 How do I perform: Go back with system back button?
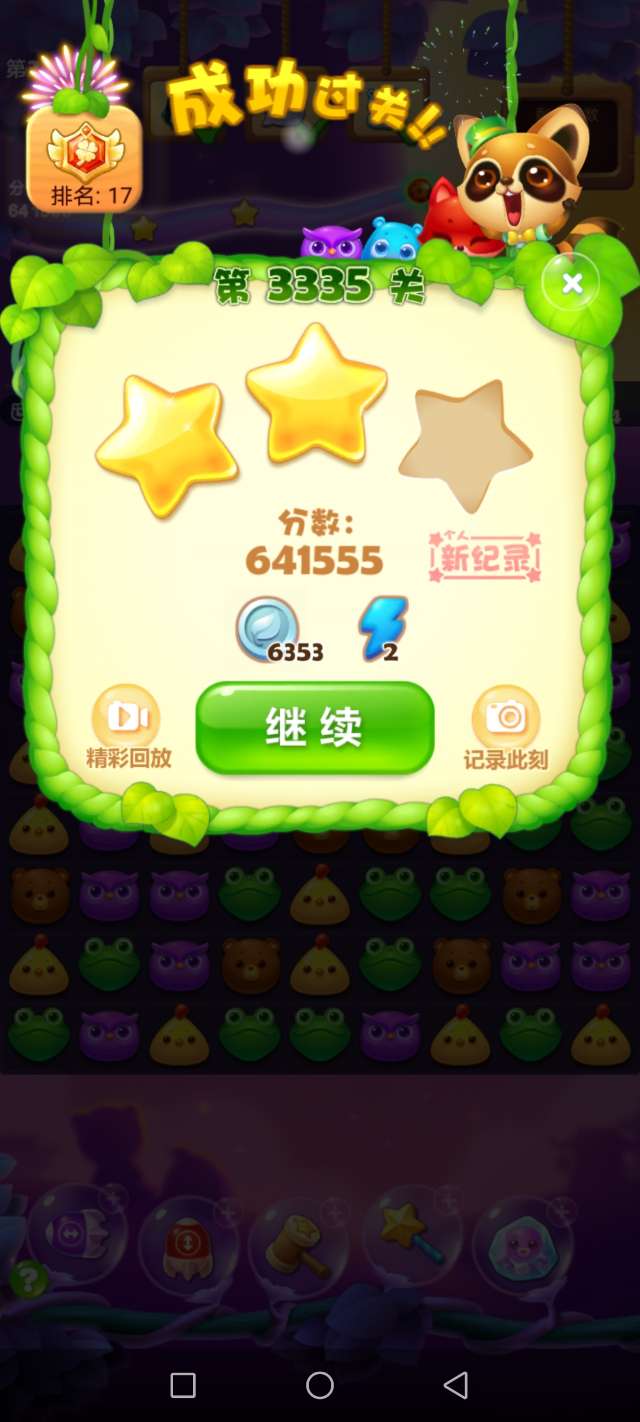456,1385
